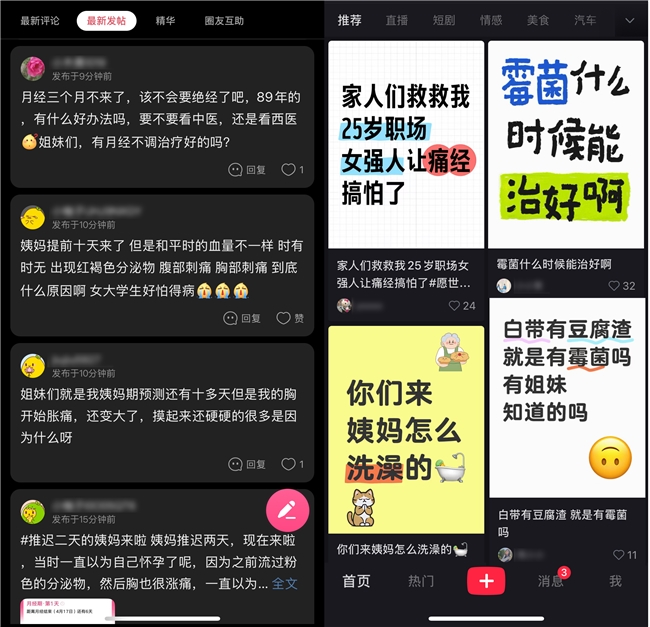Reply to the post about 月经三个月不来
The height and width of the screenshot is (627, 650).
(248, 170)
